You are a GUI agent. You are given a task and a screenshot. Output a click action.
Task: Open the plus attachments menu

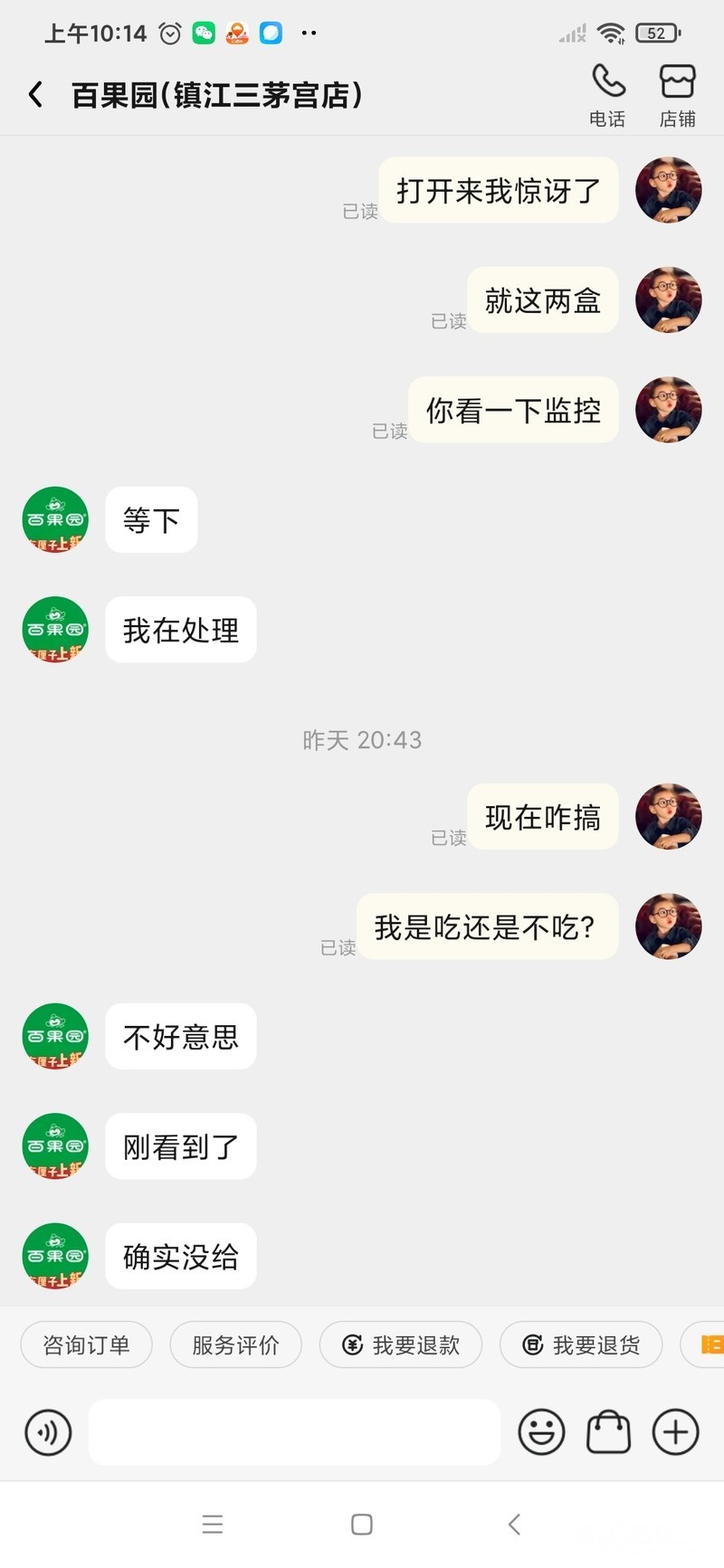pos(675,1432)
